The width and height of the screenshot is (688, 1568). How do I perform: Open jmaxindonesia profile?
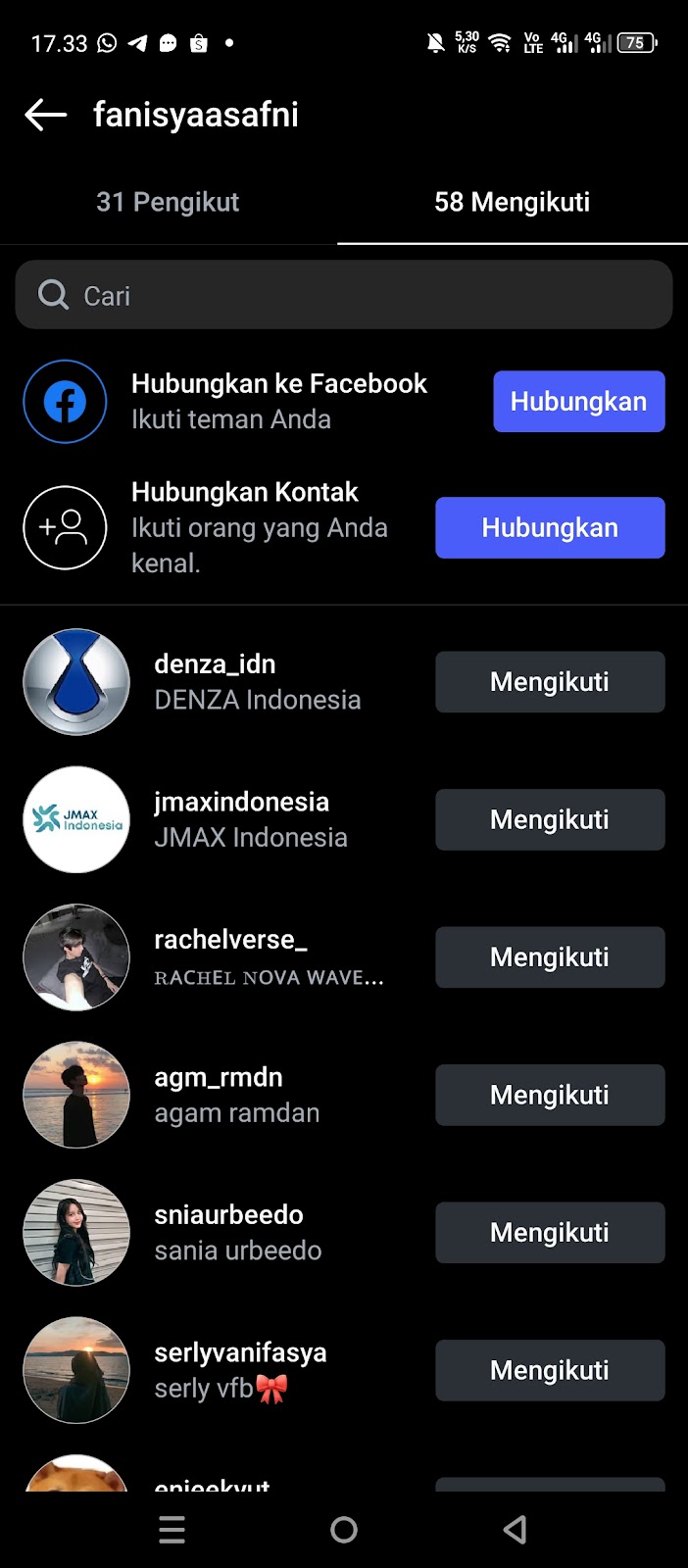click(241, 802)
